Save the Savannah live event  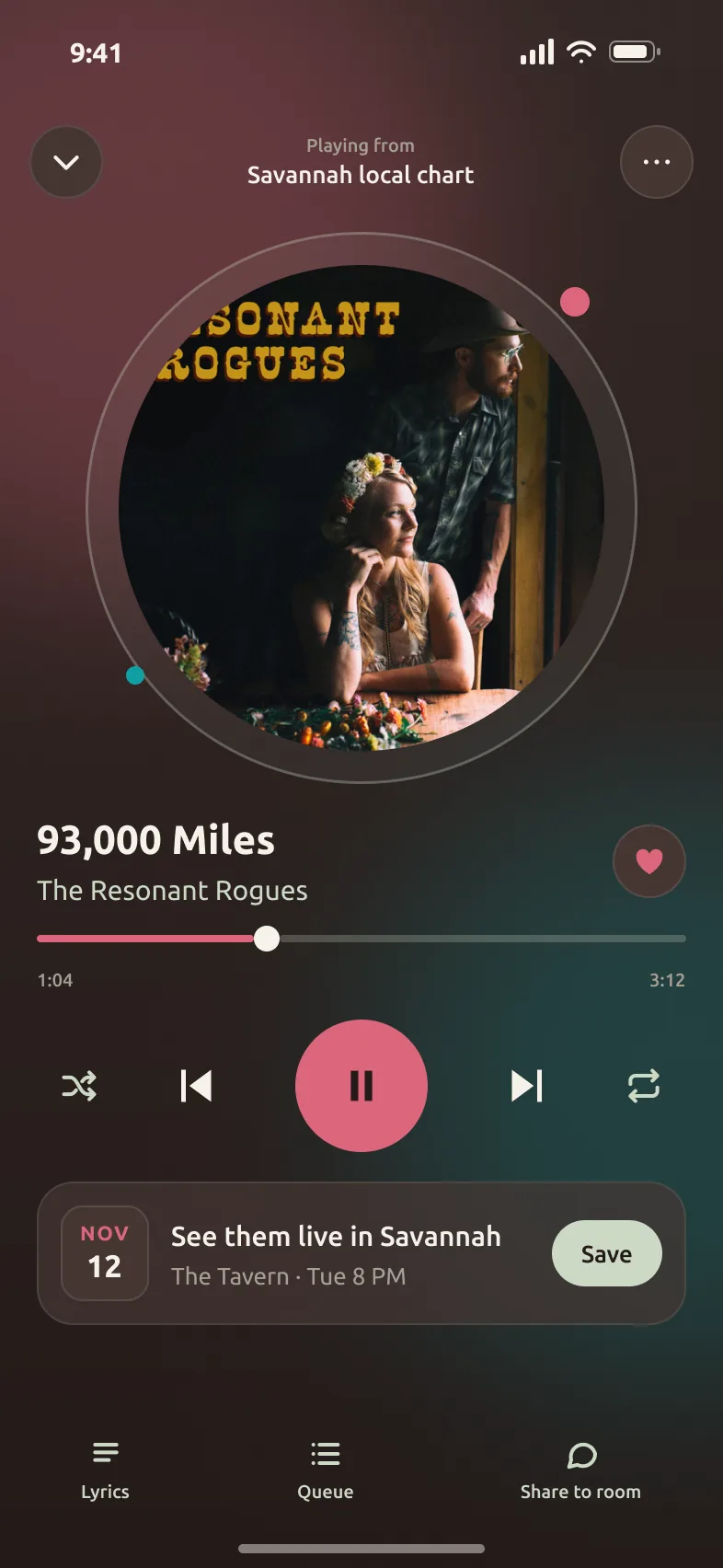607,1253
